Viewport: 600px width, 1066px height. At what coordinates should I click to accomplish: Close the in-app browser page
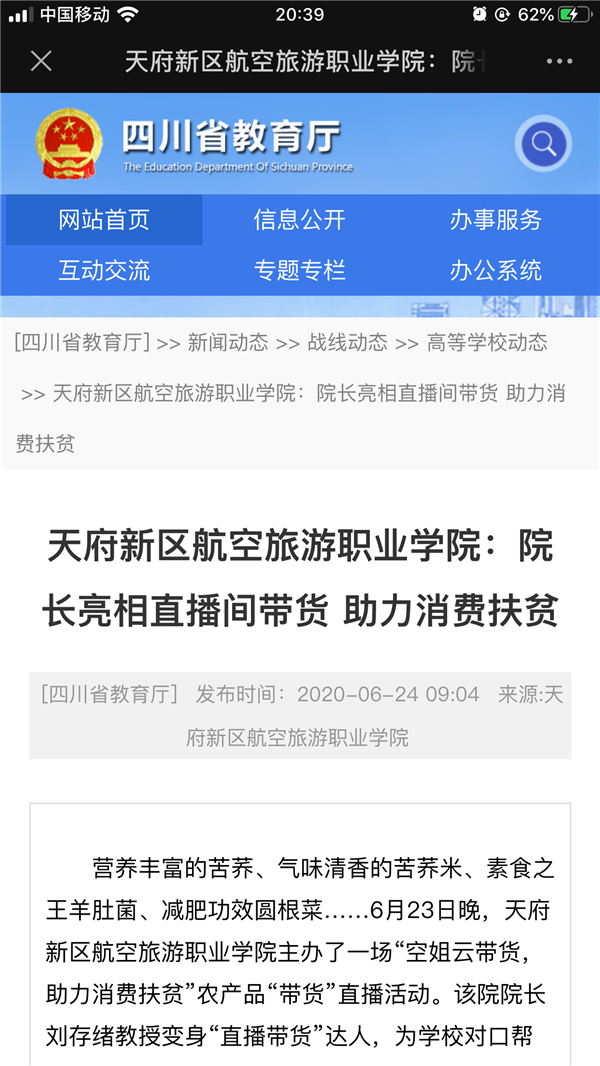(x=41, y=61)
